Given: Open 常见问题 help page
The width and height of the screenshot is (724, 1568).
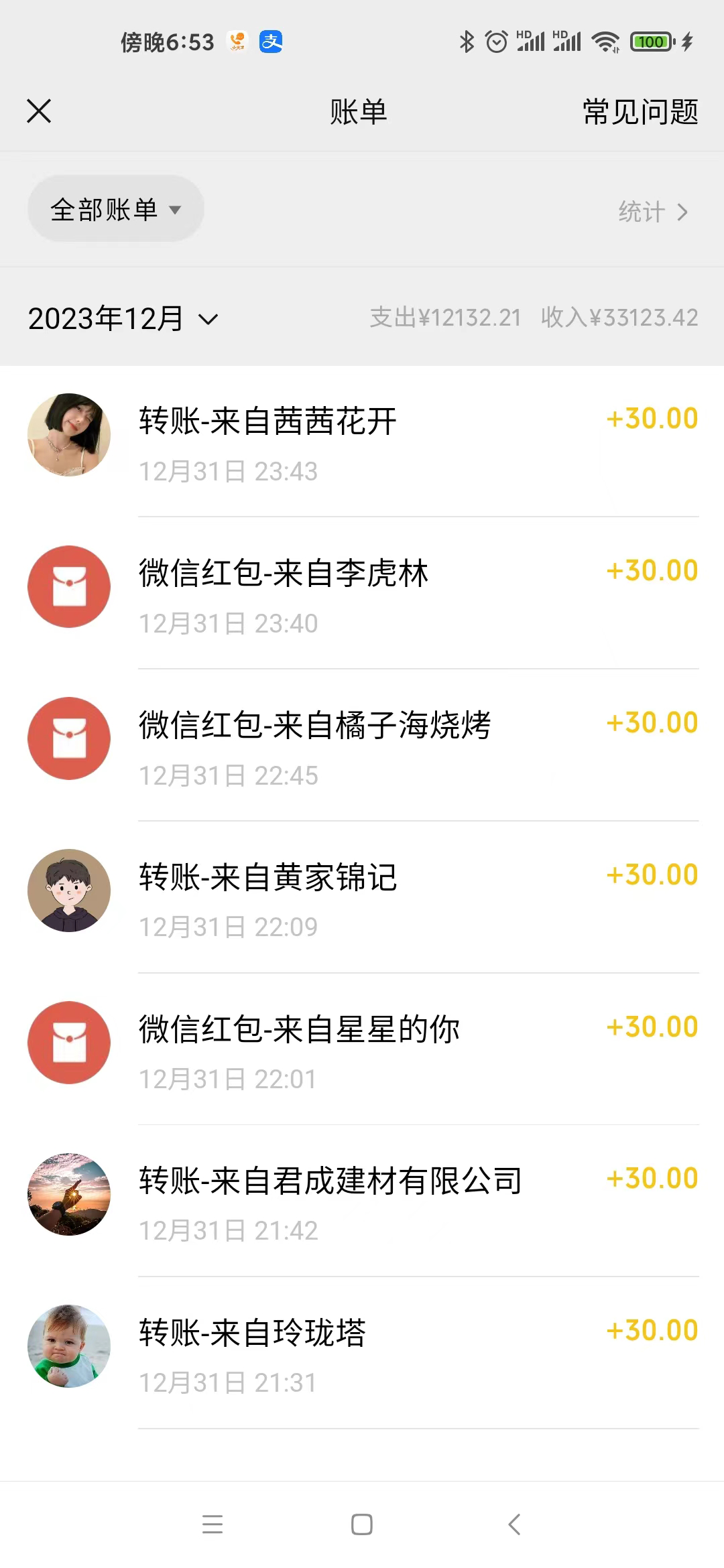Looking at the screenshot, I should click(x=640, y=112).
